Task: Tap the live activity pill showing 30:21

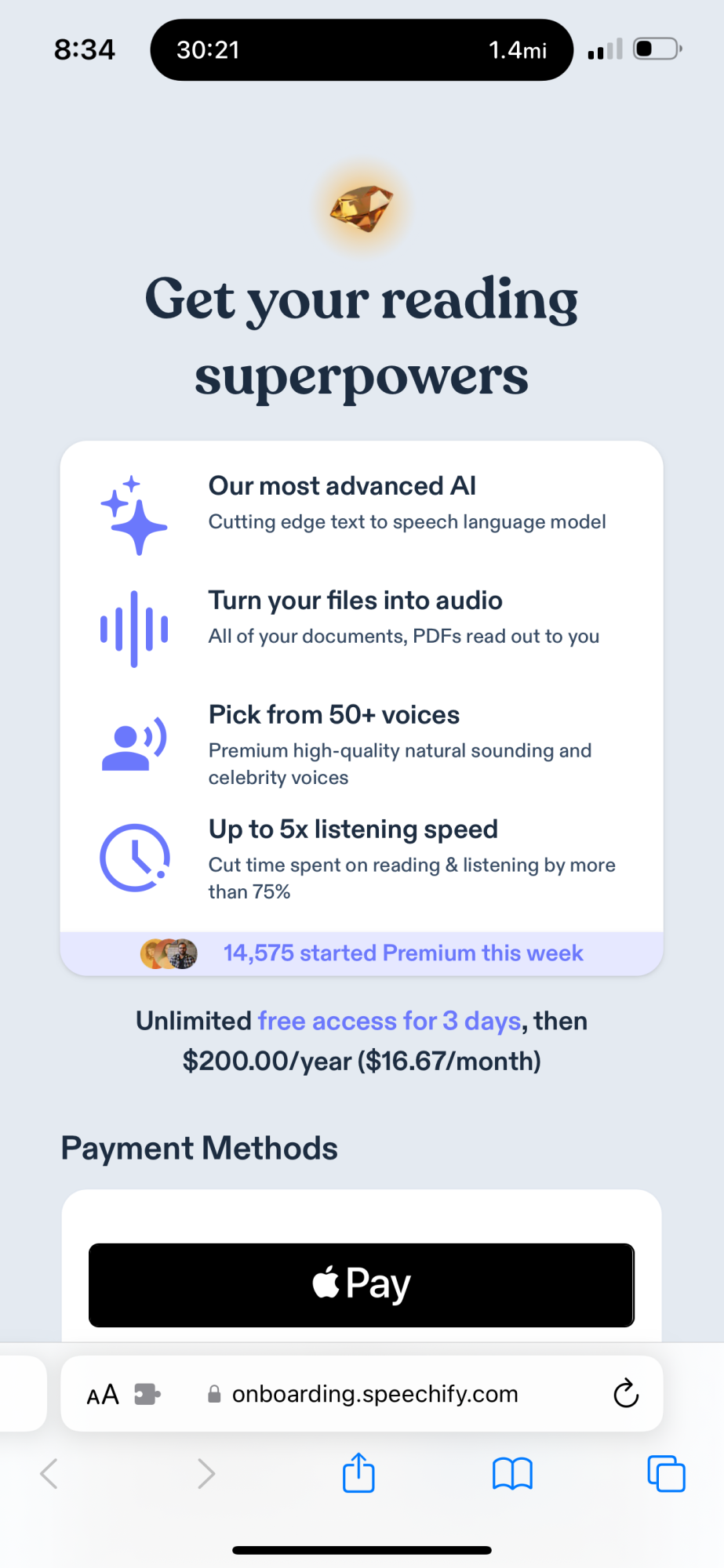Action: (361, 50)
